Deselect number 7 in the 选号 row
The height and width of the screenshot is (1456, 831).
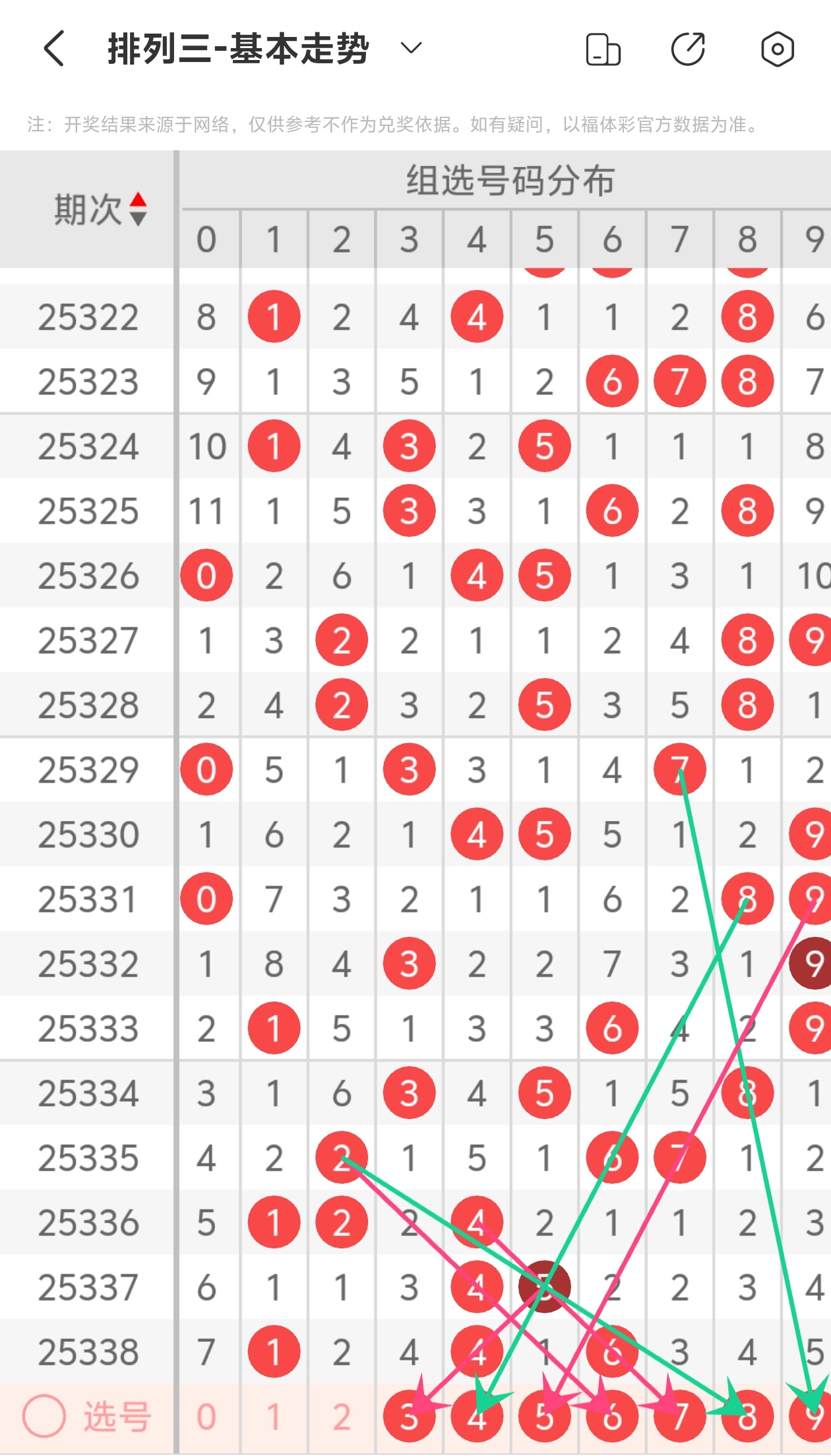click(x=679, y=1416)
